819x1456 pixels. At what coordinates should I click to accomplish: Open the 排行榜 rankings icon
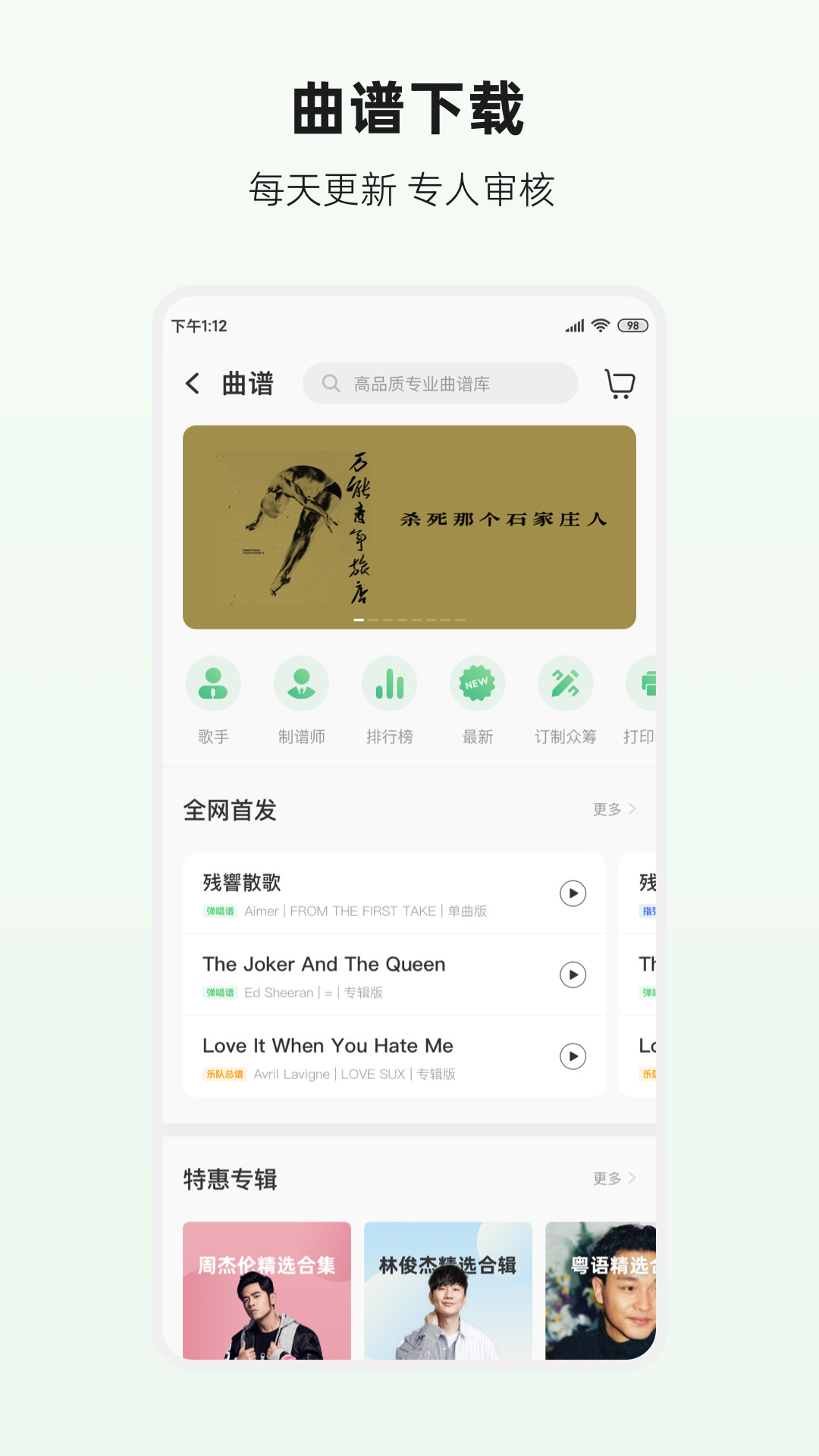tap(390, 683)
